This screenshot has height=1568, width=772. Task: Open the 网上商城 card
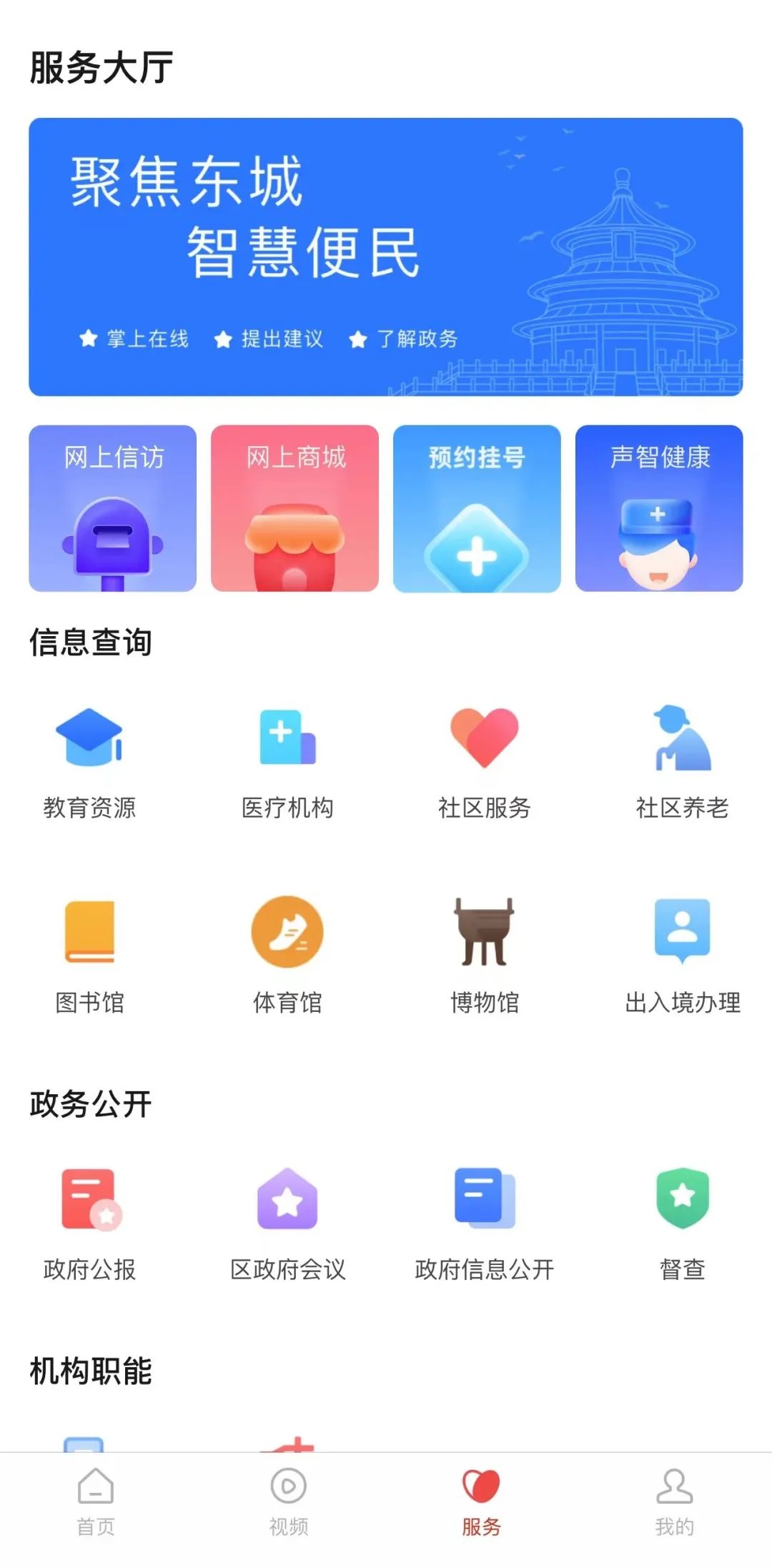295,508
